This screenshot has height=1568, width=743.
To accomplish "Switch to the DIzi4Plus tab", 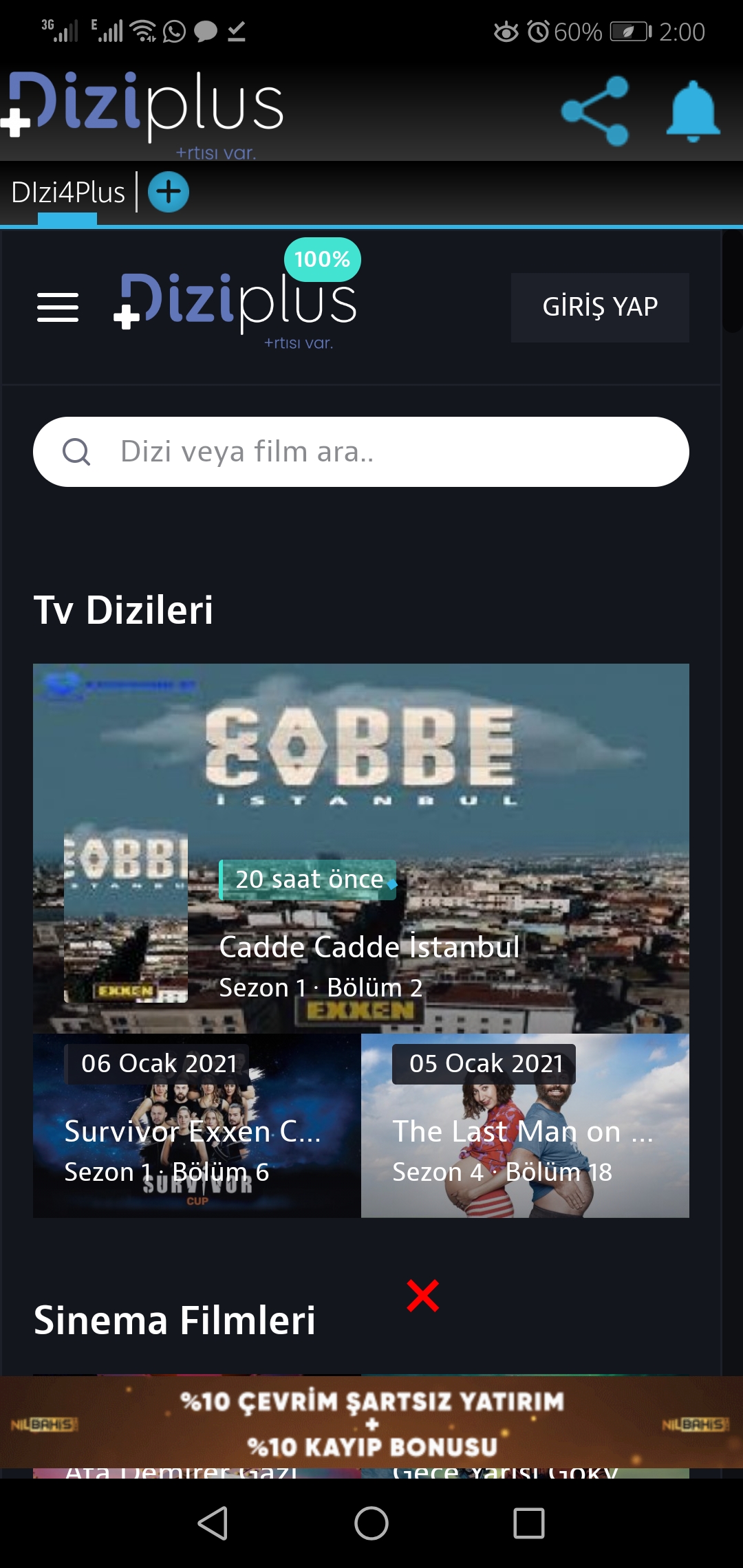I will click(x=68, y=193).
